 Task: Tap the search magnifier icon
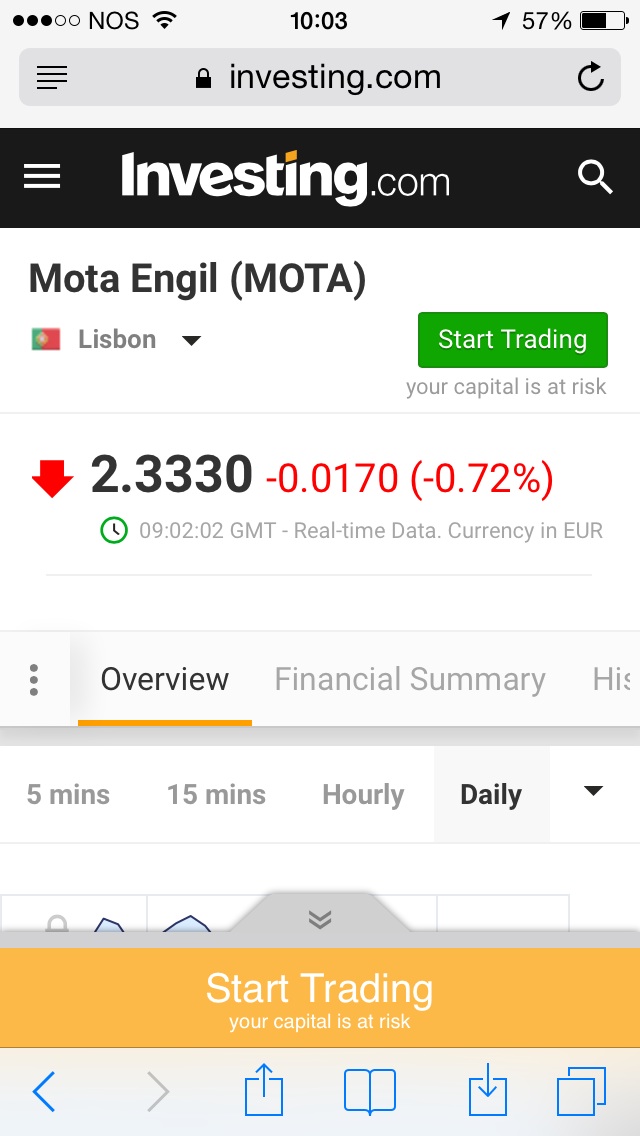click(x=595, y=178)
